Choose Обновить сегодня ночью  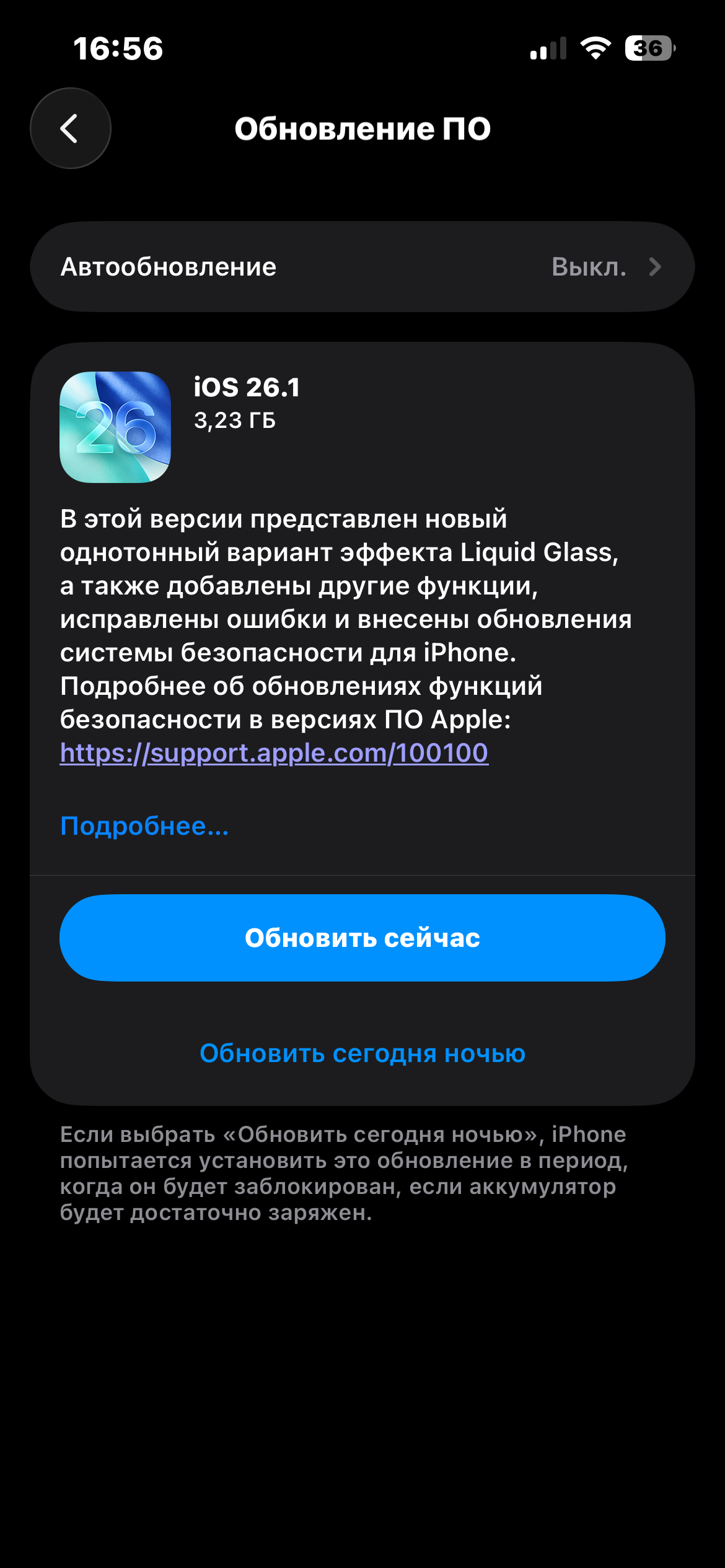pyautogui.click(x=362, y=1053)
